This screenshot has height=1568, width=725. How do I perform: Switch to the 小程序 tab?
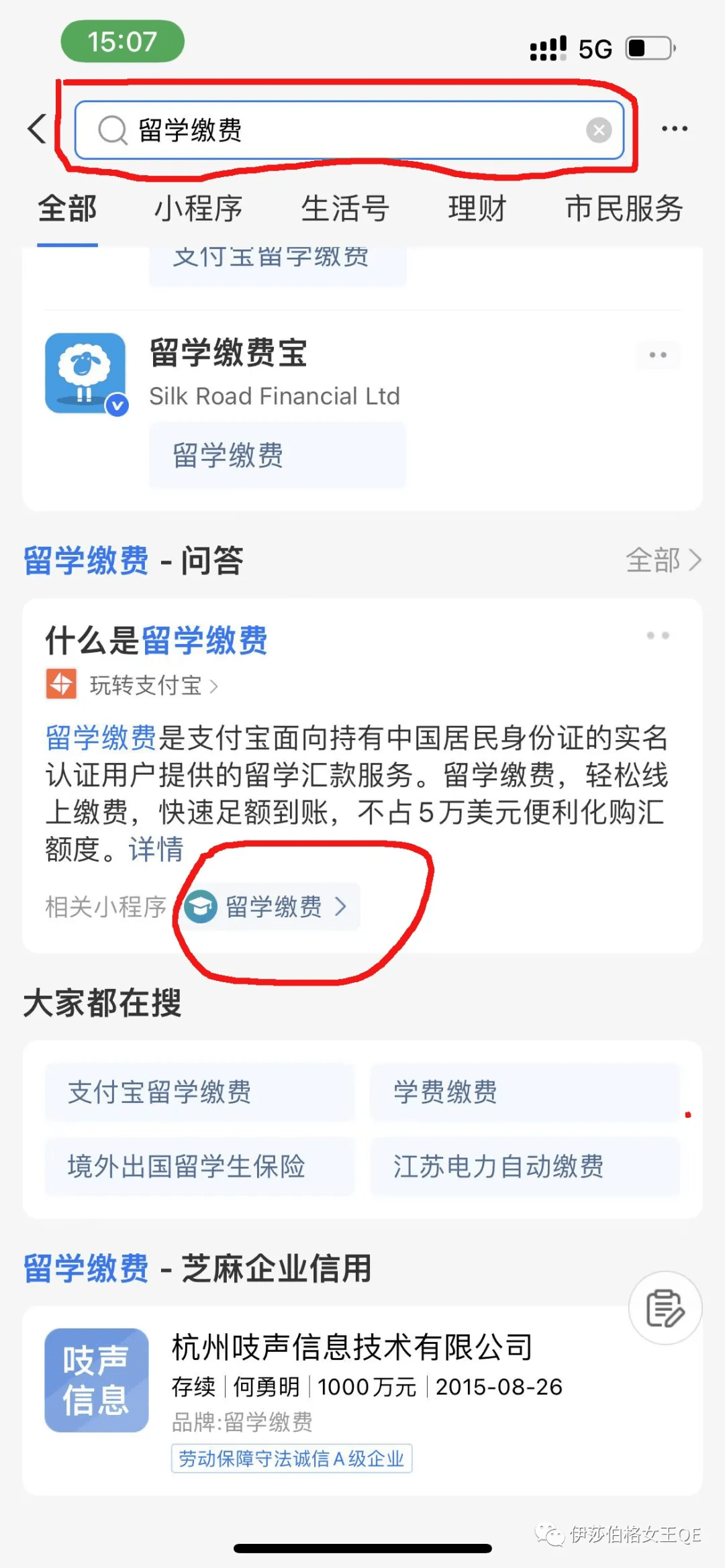(198, 209)
